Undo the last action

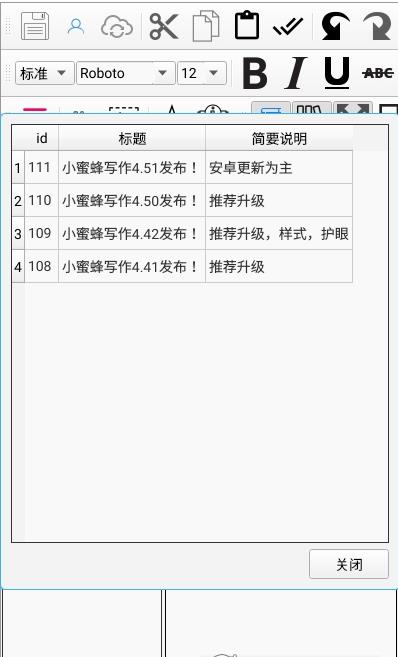[x=336, y=26]
